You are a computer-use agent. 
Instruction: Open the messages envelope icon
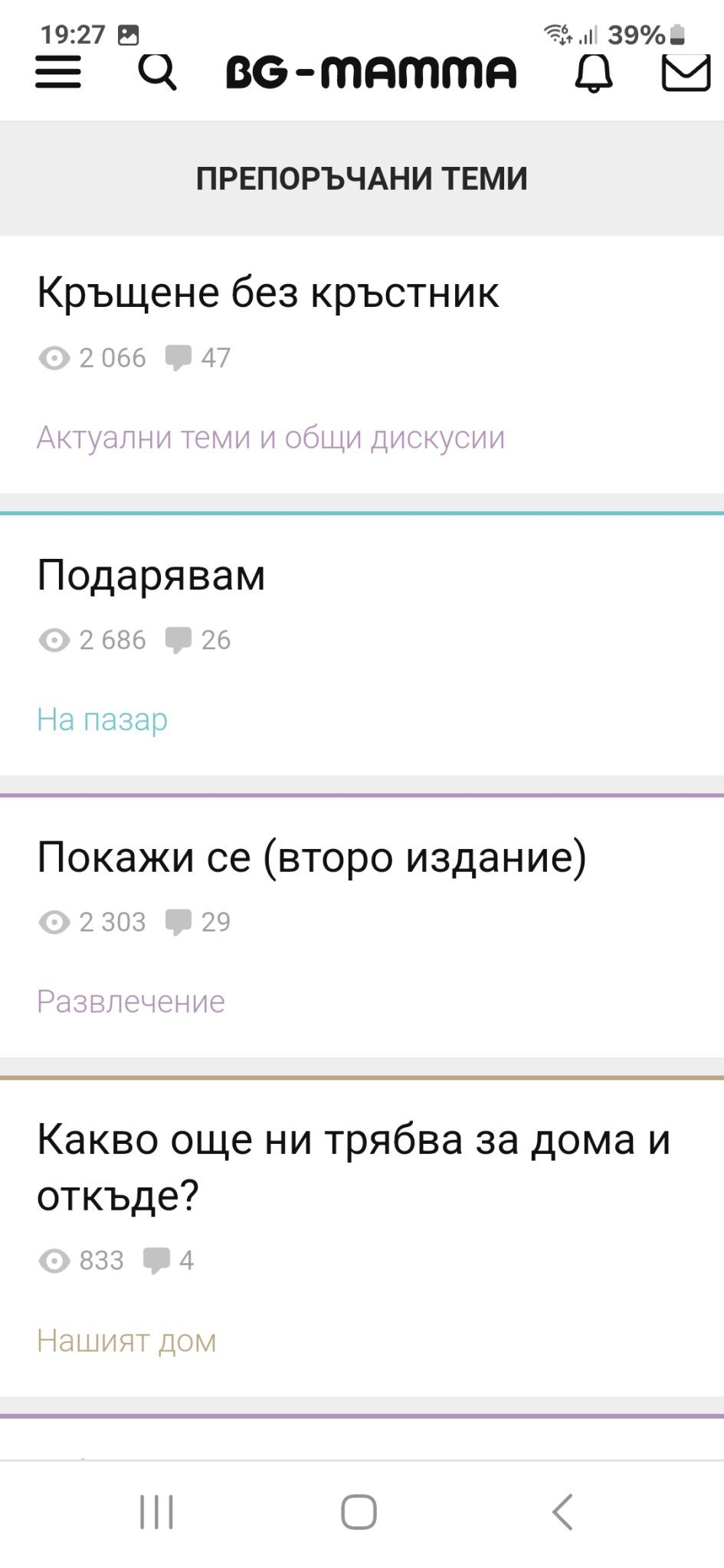pyautogui.click(x=686, y=73)
